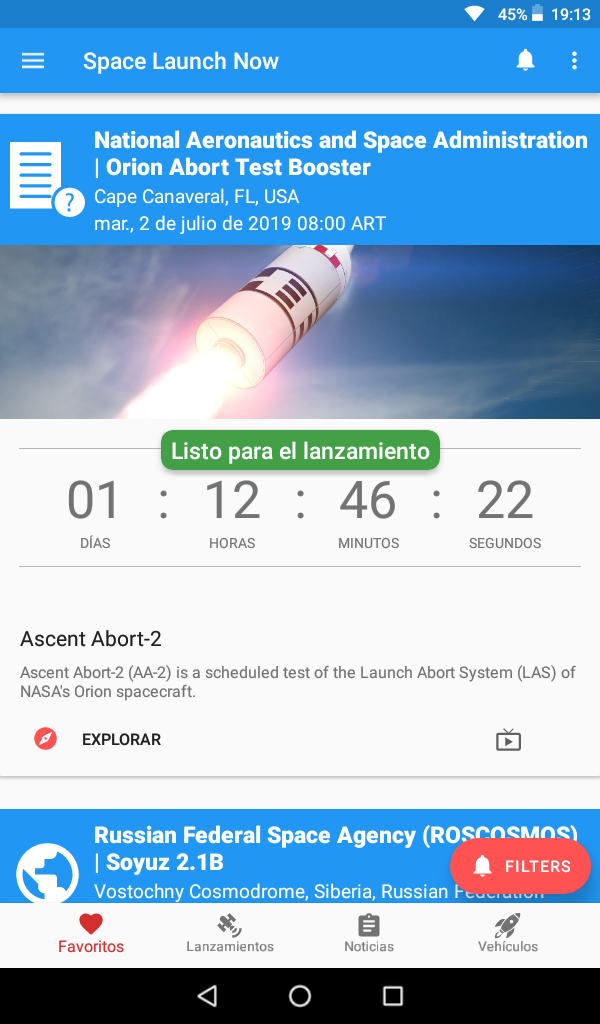
Task: Open the hamburger drawer menu
Action: 33,61
